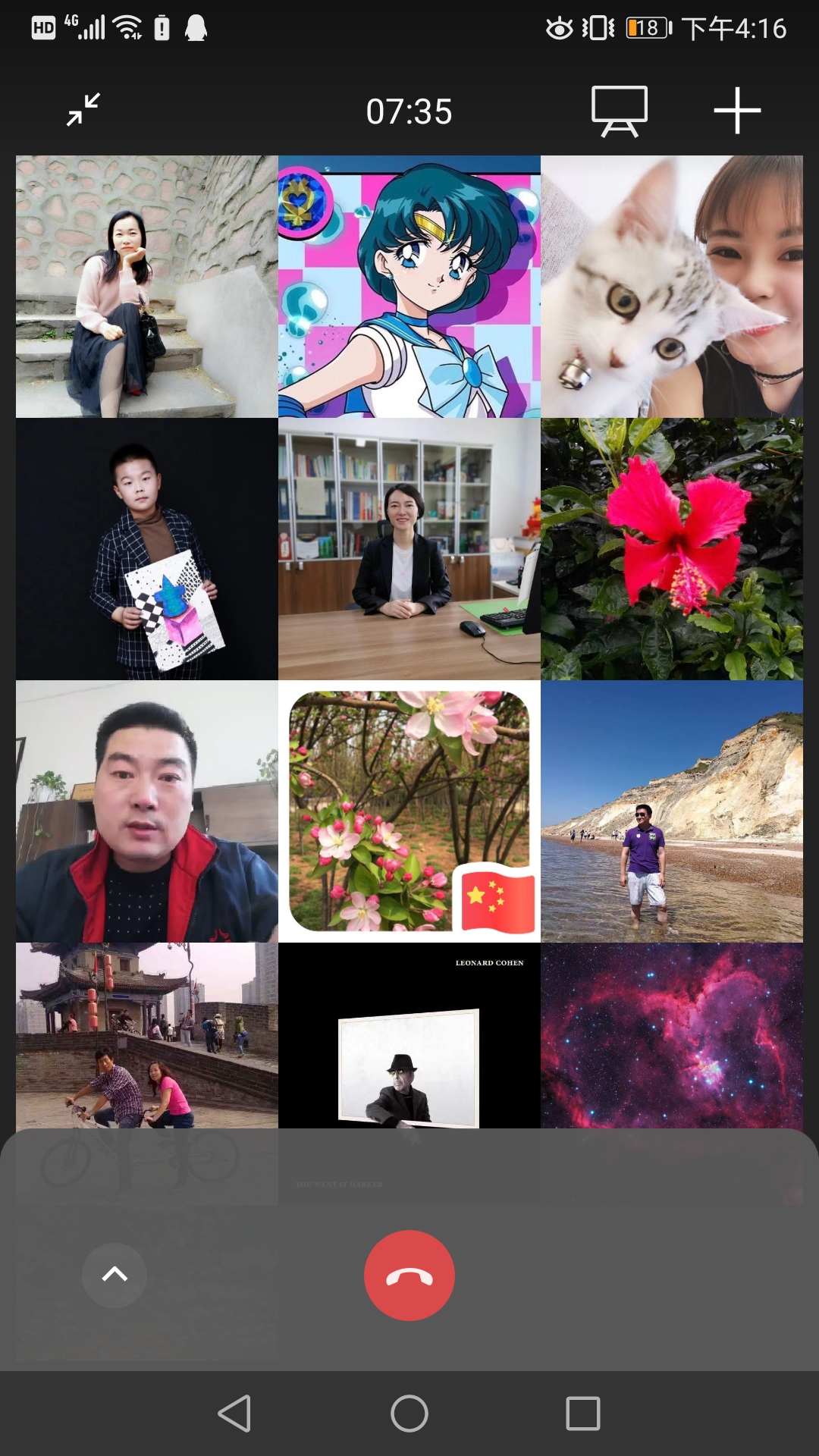Select the Sailor Mercury anime participant tile

pyautogui.click(x=409, y=287)
